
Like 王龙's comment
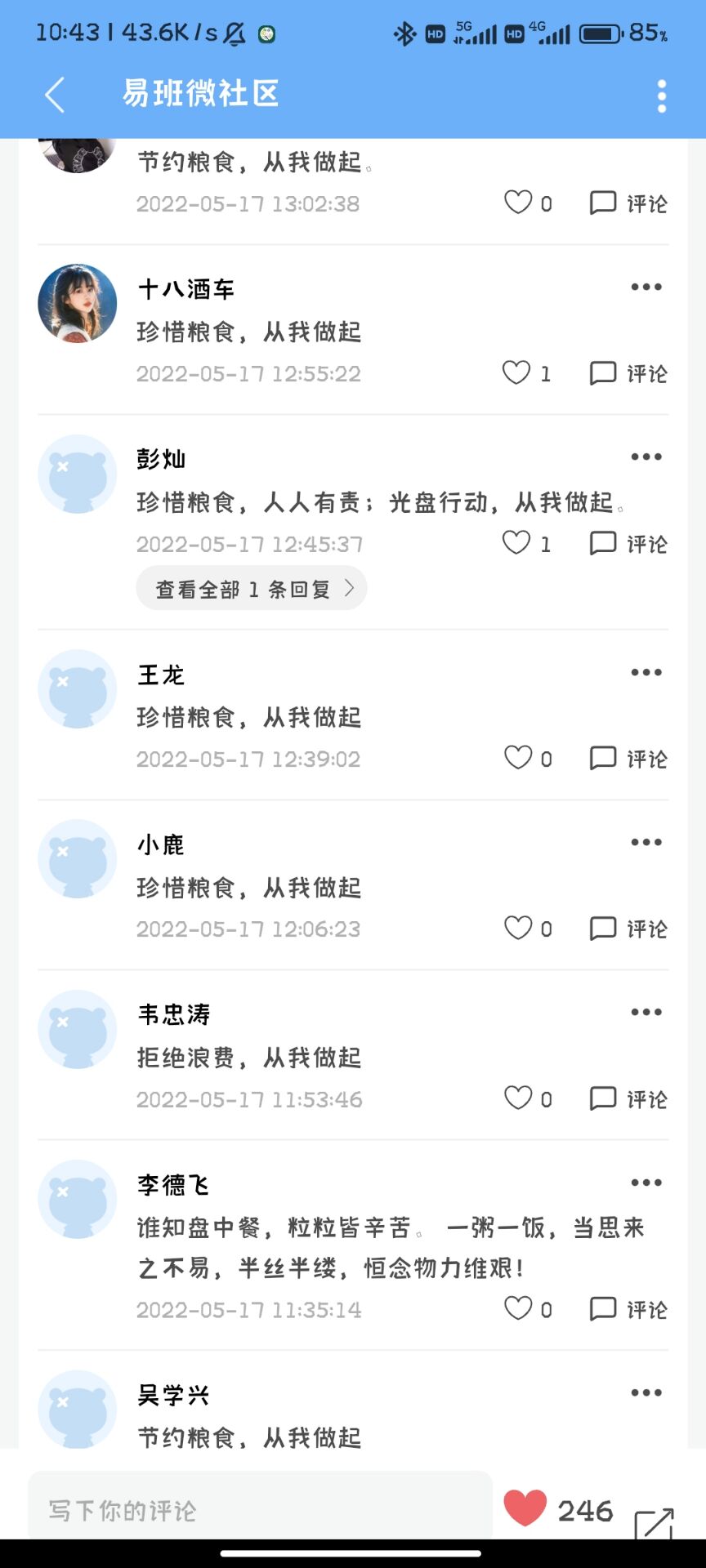518,758
